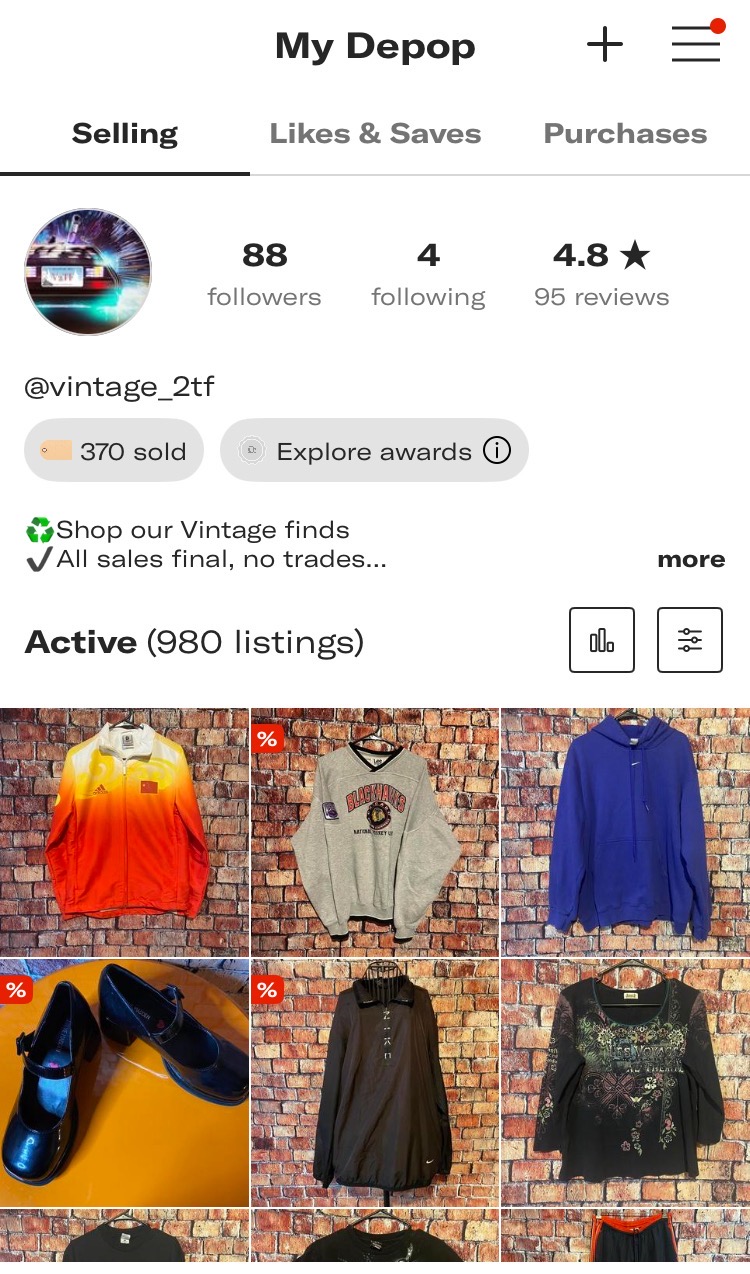Open the black floral long-sleeve top listing
Screen dimensions: 750x1274
626,1083
